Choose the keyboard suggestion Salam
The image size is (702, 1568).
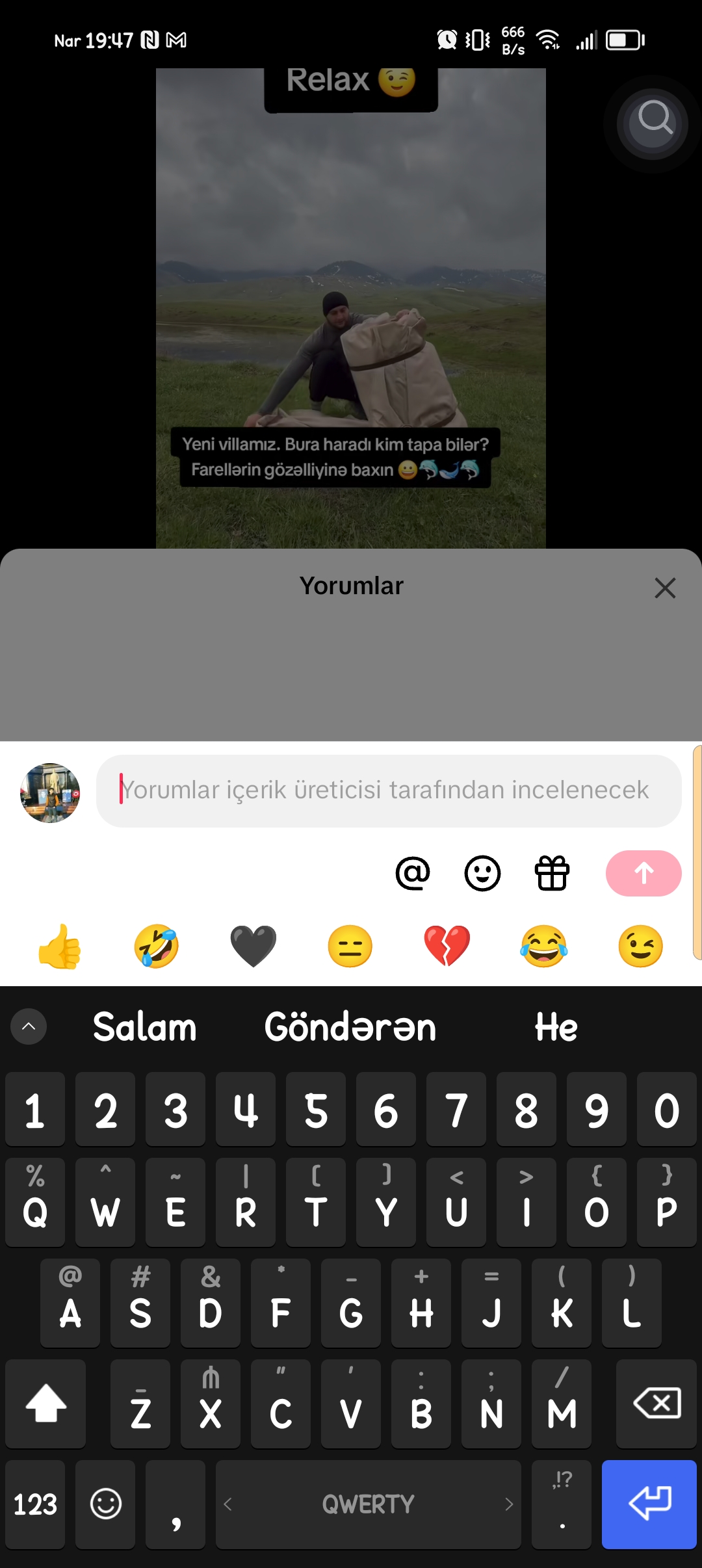(144, 1027)
